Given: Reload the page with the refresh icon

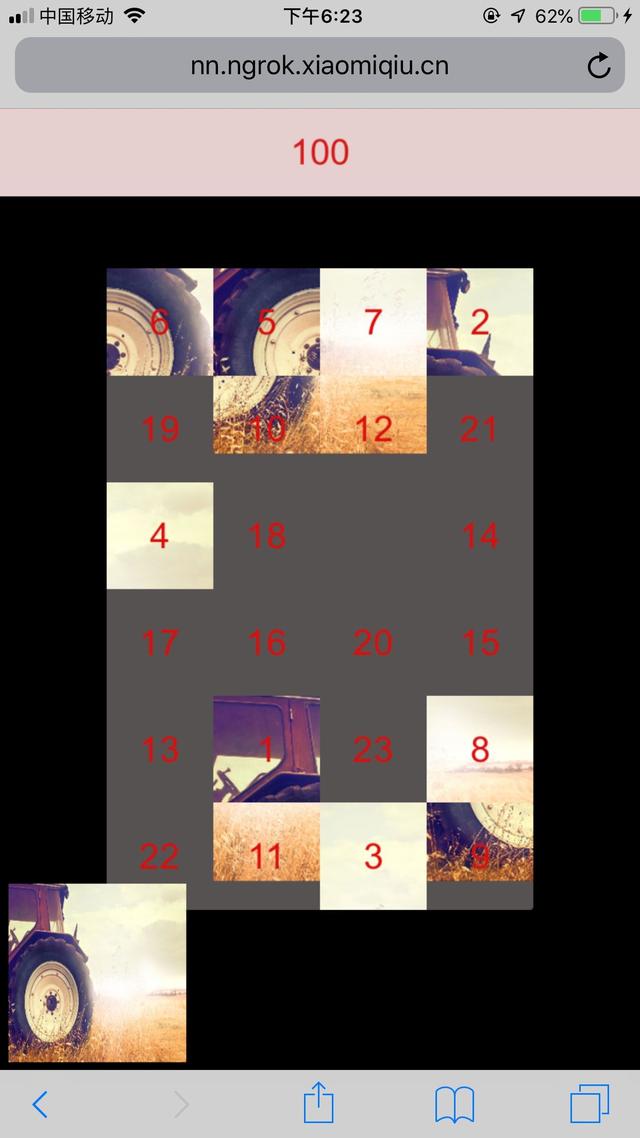Looking at the screenshot, I should [598, 66].
